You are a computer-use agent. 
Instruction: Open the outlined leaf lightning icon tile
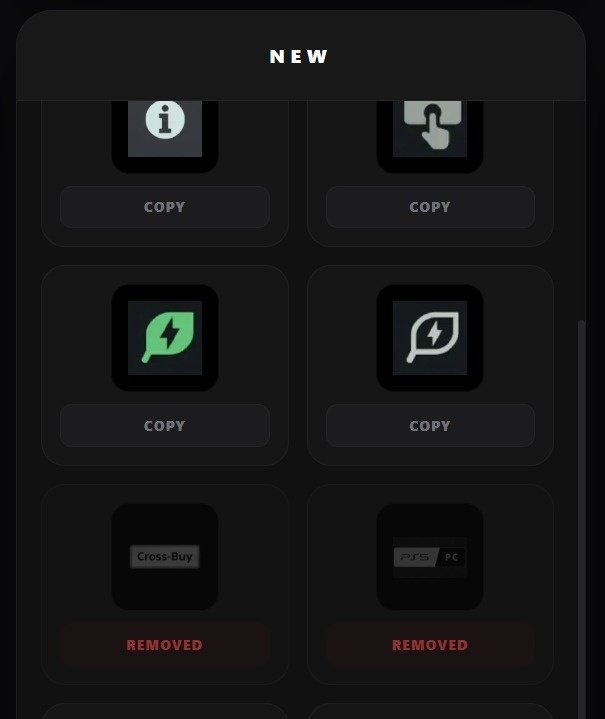(x=430, y=338)
